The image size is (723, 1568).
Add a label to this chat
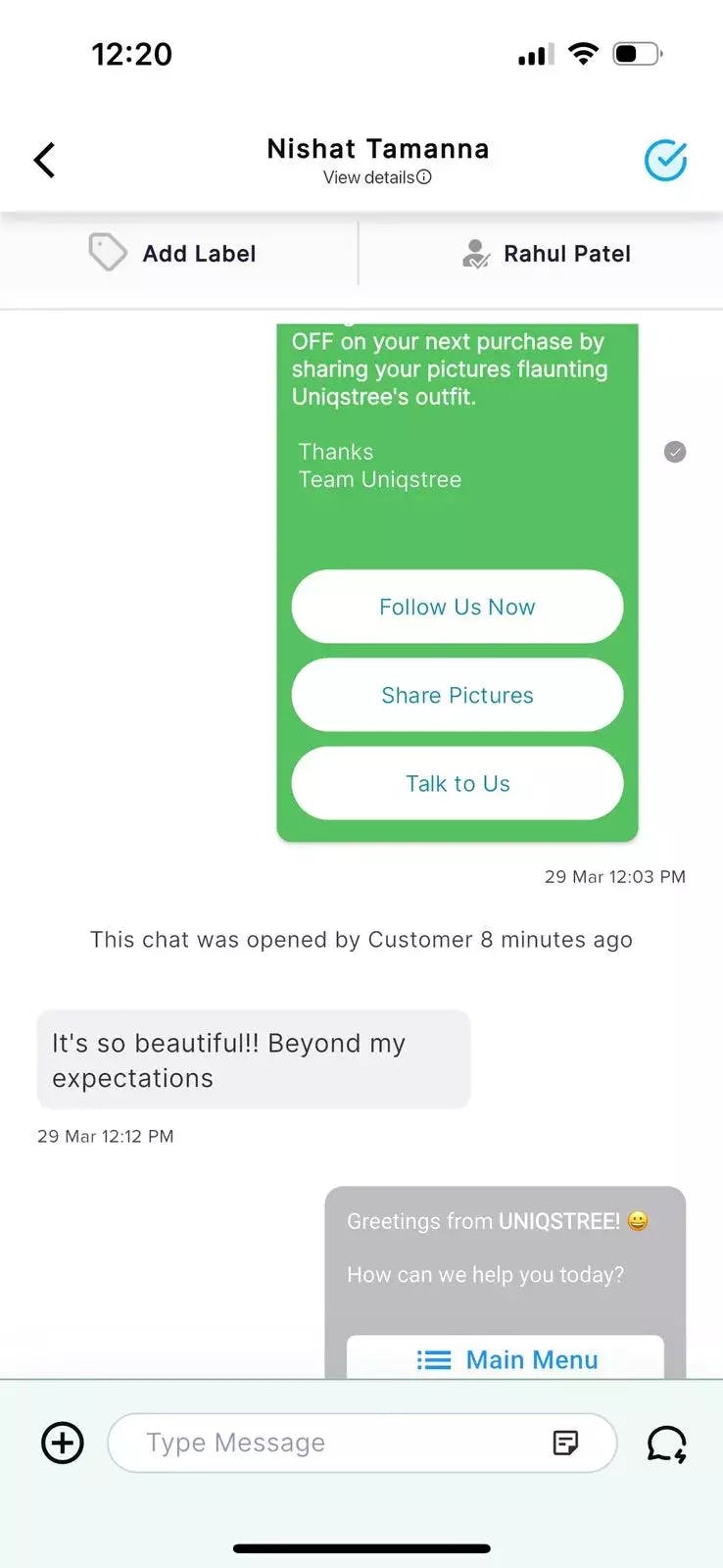[x=173, y=254]
